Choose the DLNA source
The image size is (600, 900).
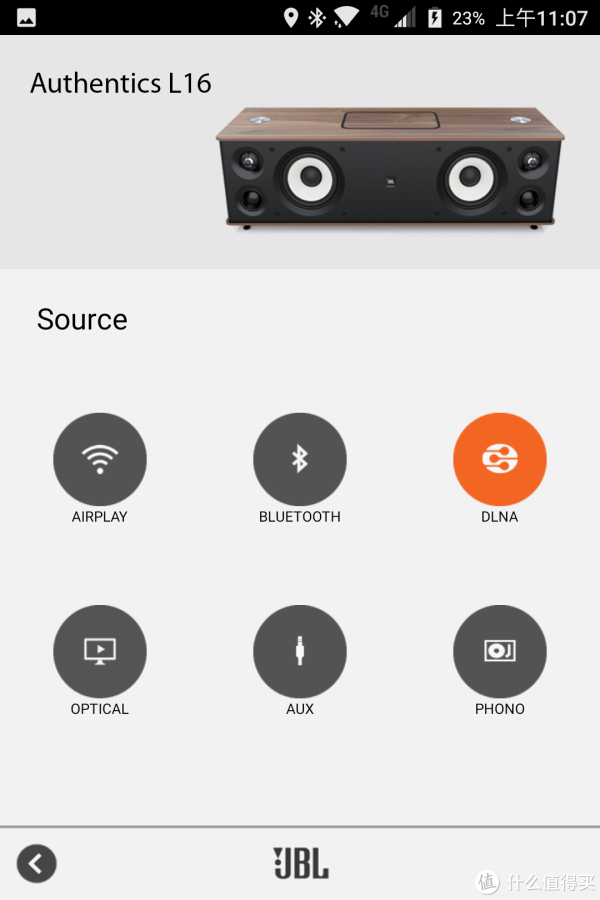(x=500, y=460)
